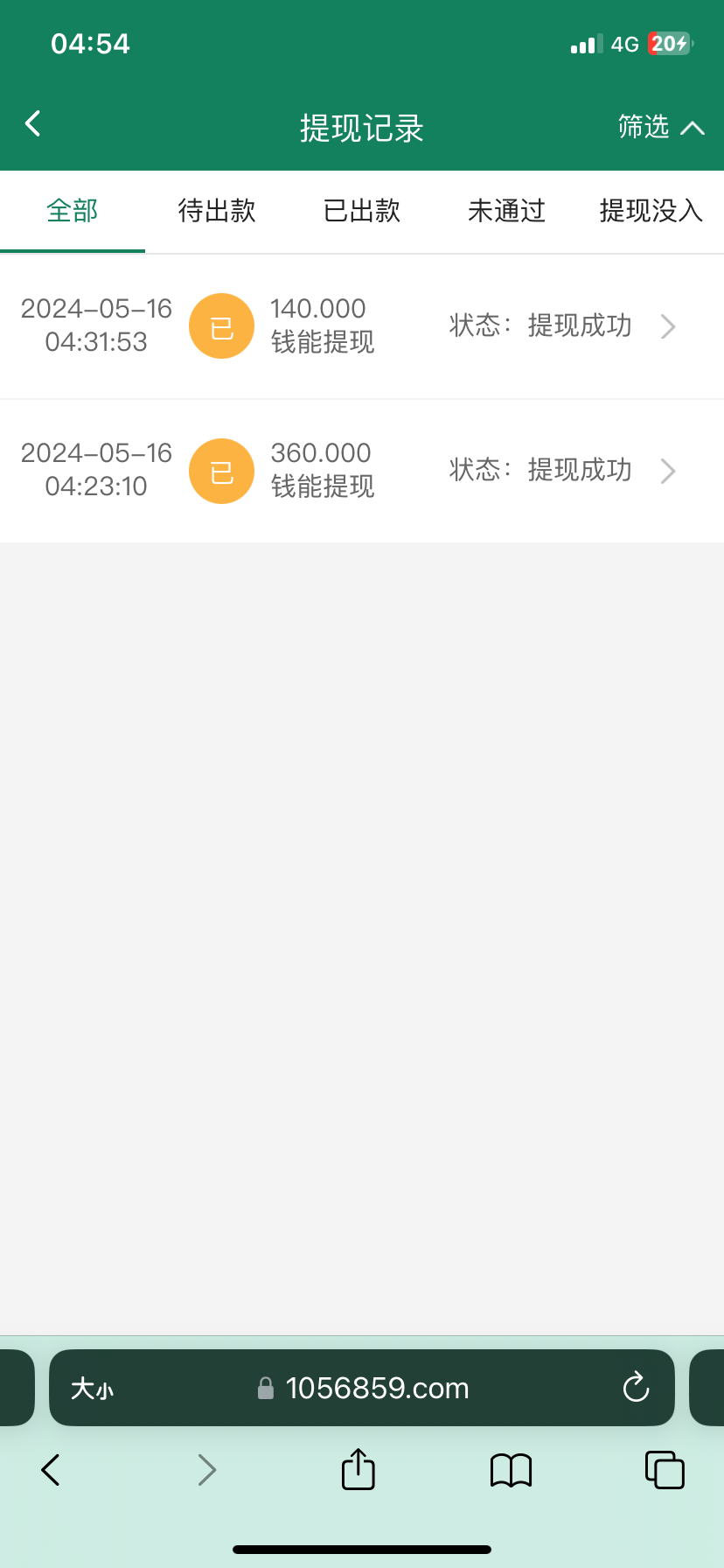
Task: Share this page from the browser toolbar
Action: click(359, 1470)
